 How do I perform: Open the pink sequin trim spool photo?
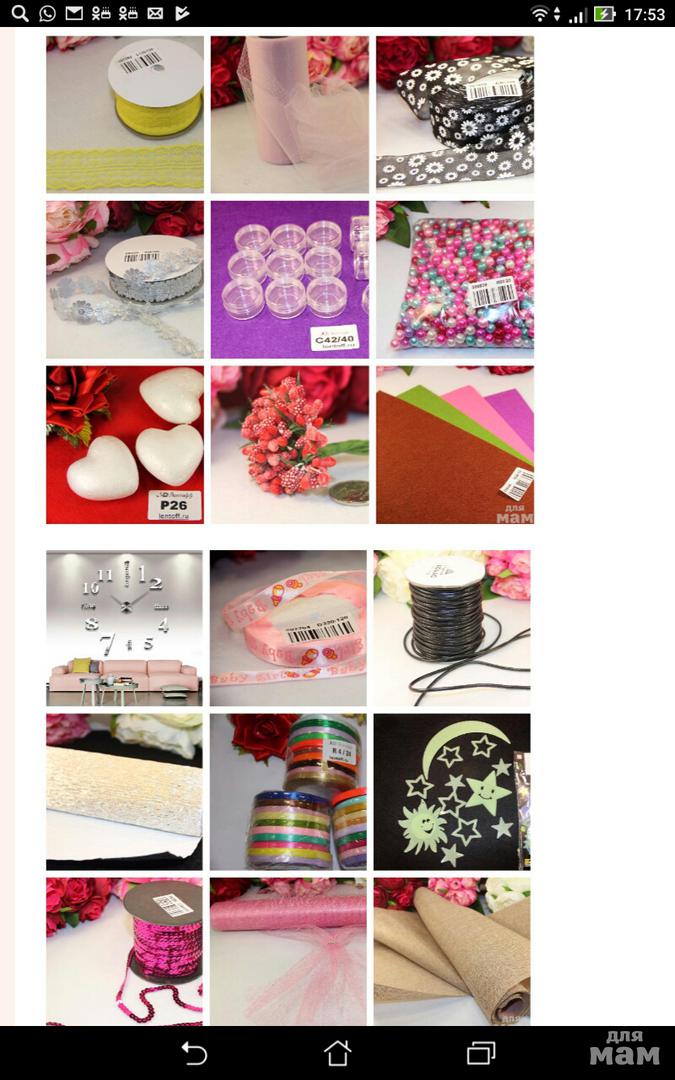point(124,951)
